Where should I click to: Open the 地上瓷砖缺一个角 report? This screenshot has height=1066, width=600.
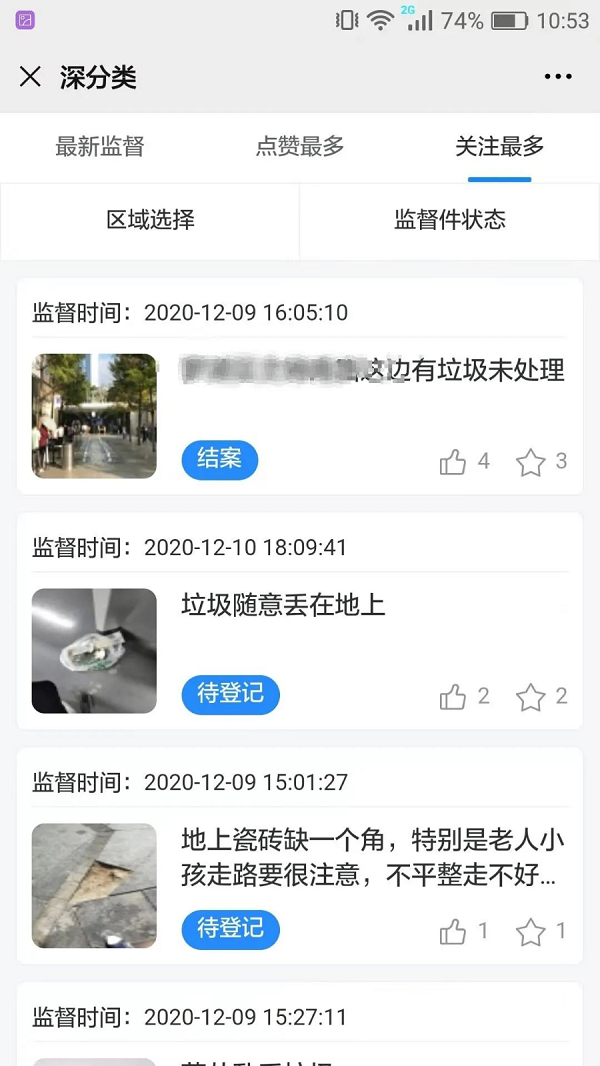tap(372, 857)
